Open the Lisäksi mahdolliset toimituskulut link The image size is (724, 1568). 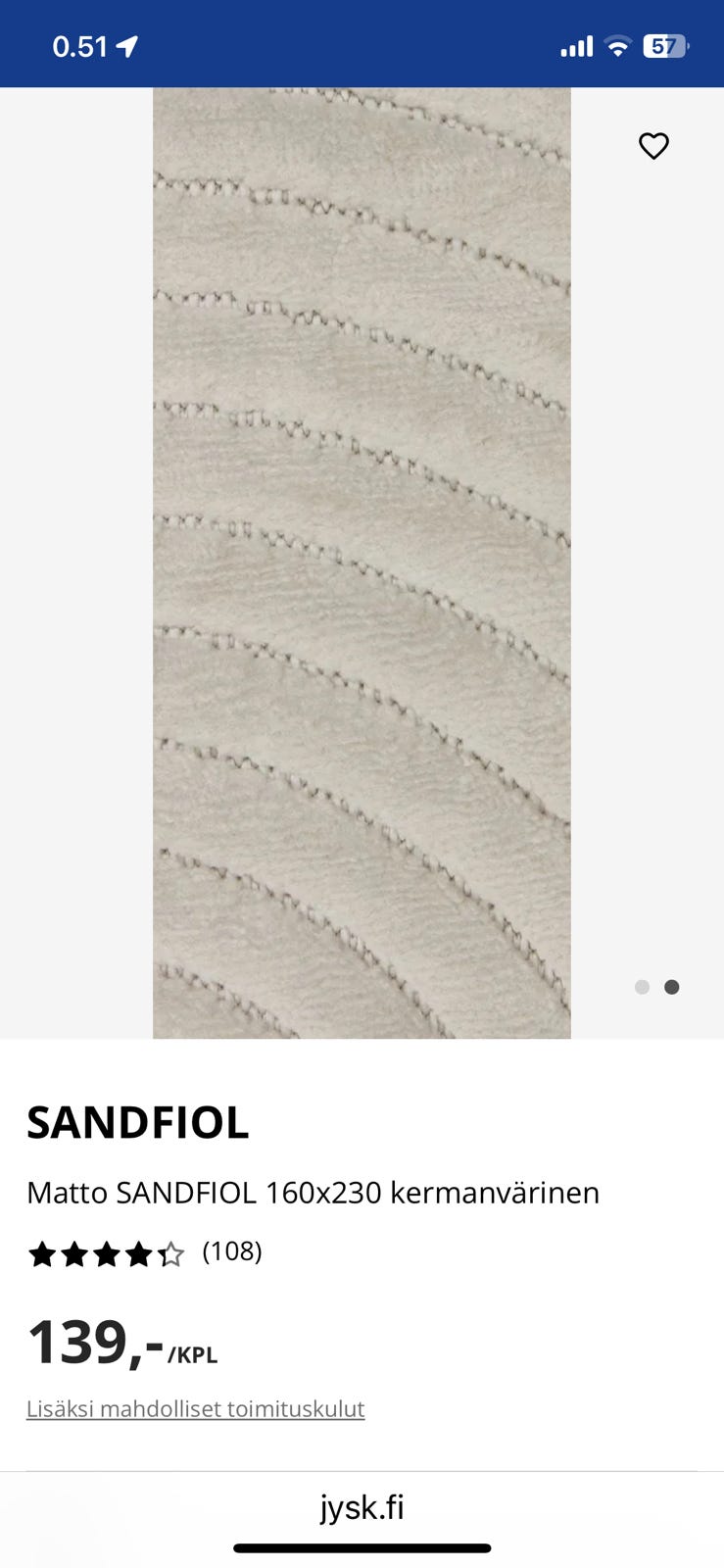click(x=195, y=1408)
